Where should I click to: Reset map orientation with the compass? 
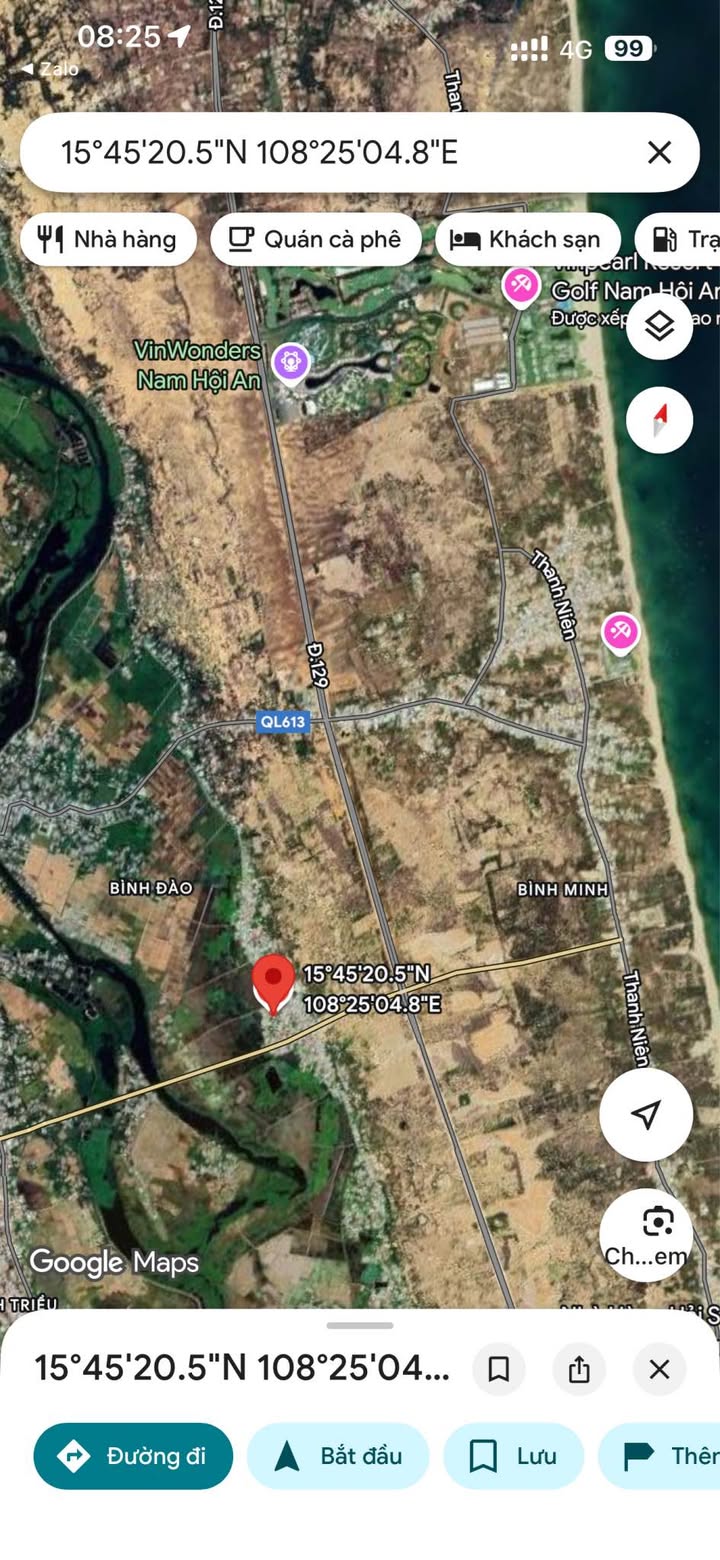tap(659, 420)
